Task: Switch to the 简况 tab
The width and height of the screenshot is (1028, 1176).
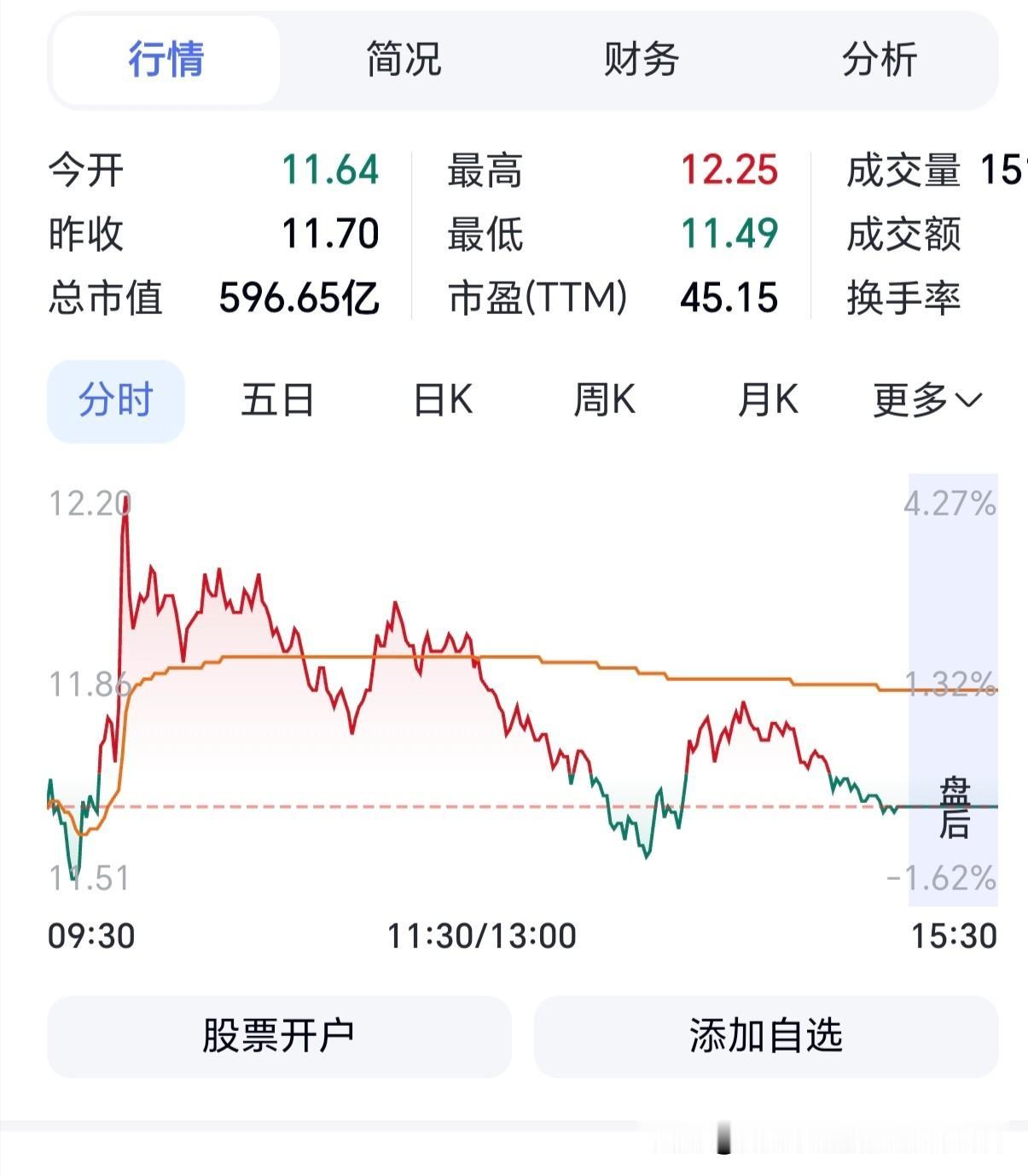Action: pyautogui.click(x=404, y=60)
